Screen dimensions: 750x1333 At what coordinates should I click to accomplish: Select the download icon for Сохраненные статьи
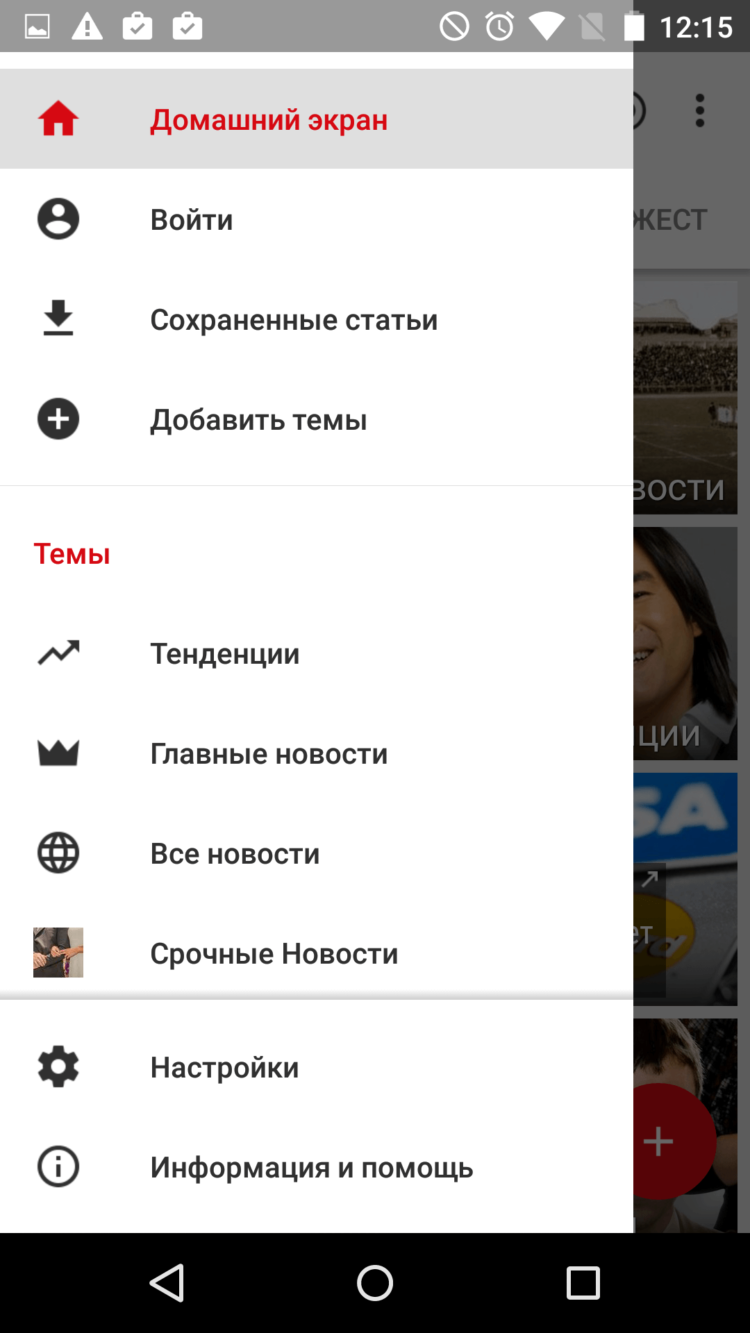57,318
